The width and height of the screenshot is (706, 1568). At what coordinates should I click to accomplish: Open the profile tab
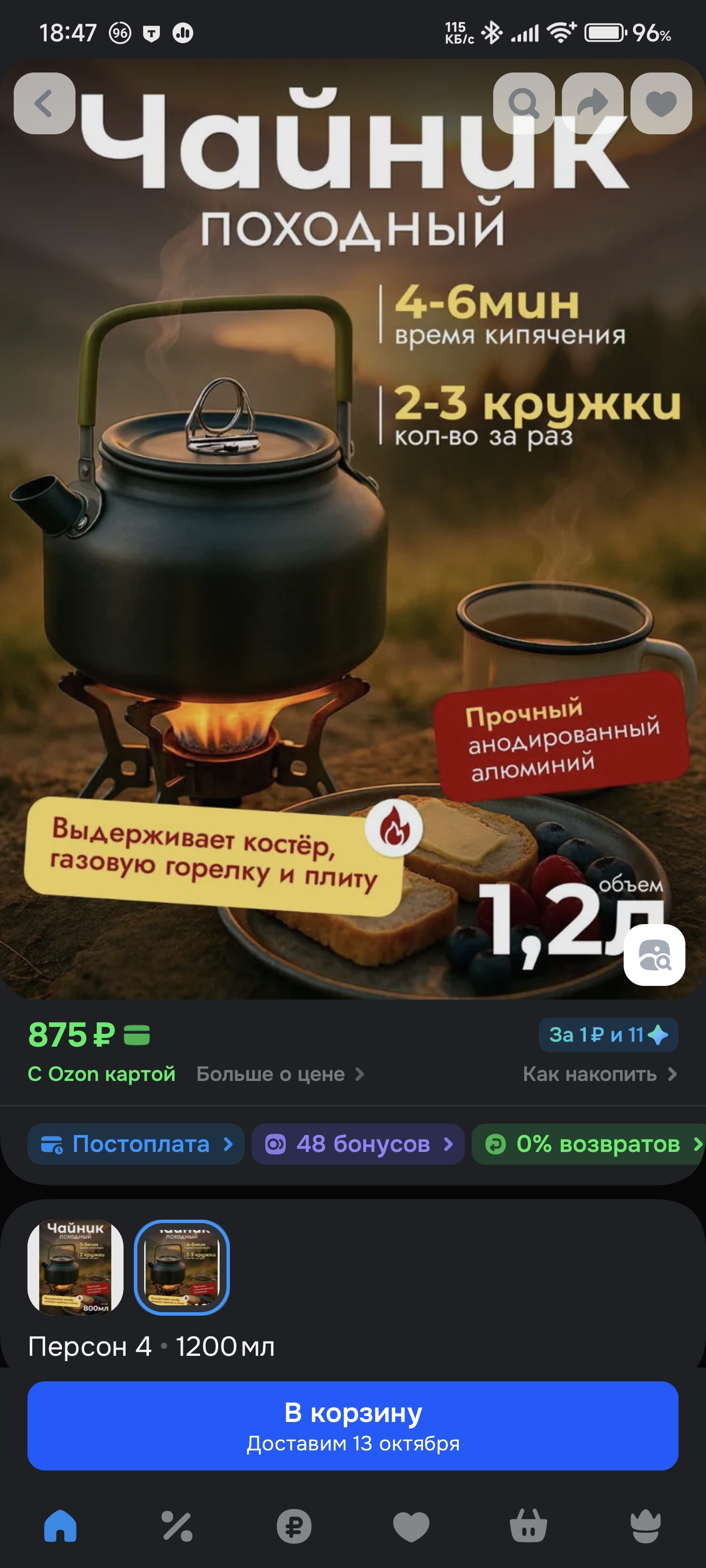pyautogui.click(x=646, y=1527)
